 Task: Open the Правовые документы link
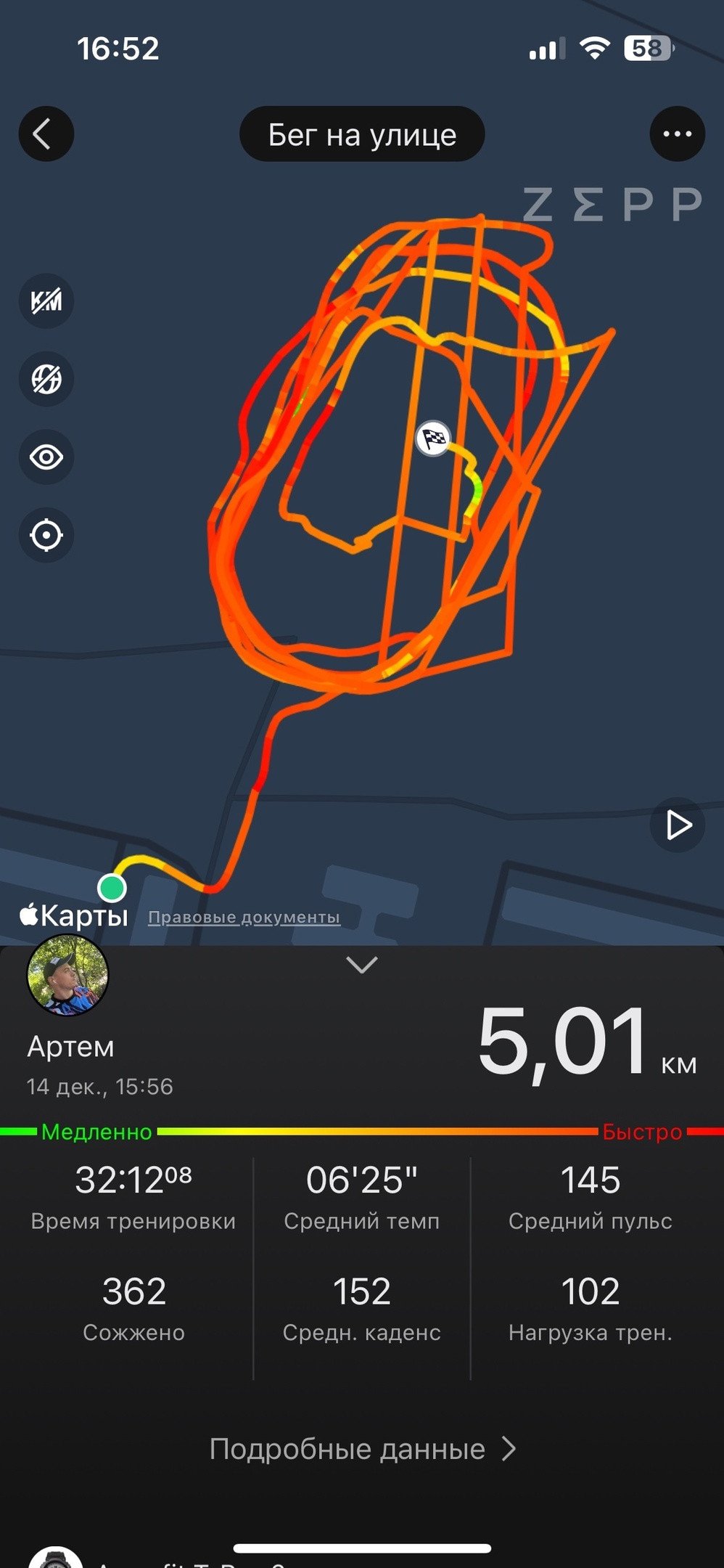244,917
